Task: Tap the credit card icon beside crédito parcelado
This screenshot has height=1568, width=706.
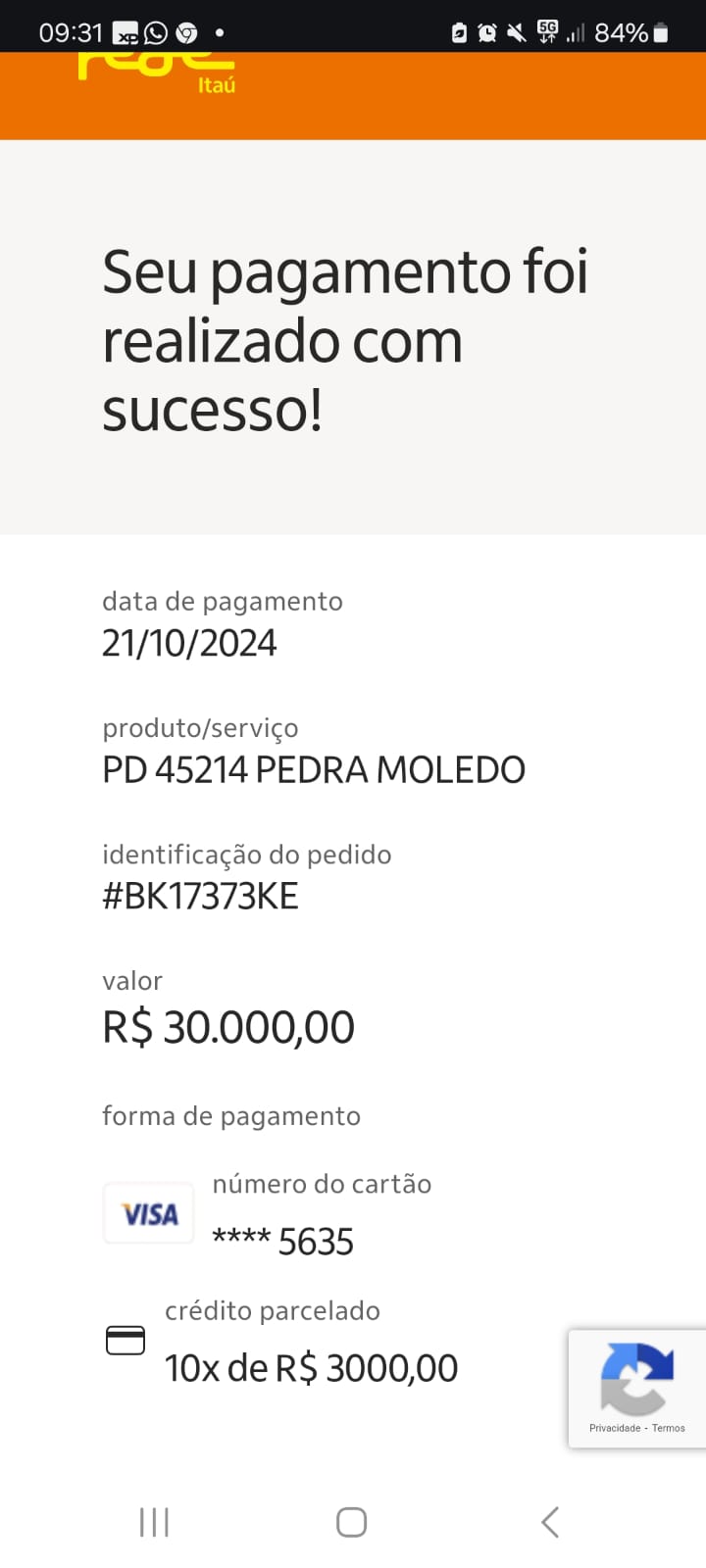Action: [125, 1340]
